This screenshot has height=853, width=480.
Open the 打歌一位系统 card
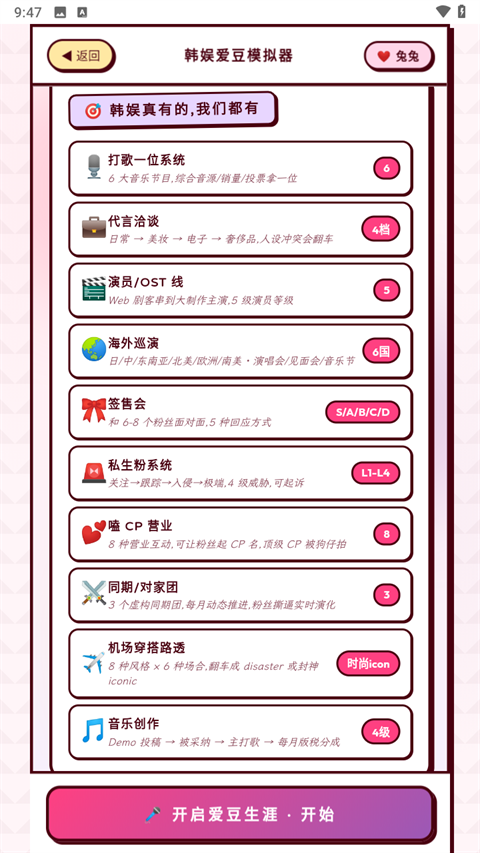[240, 168]
